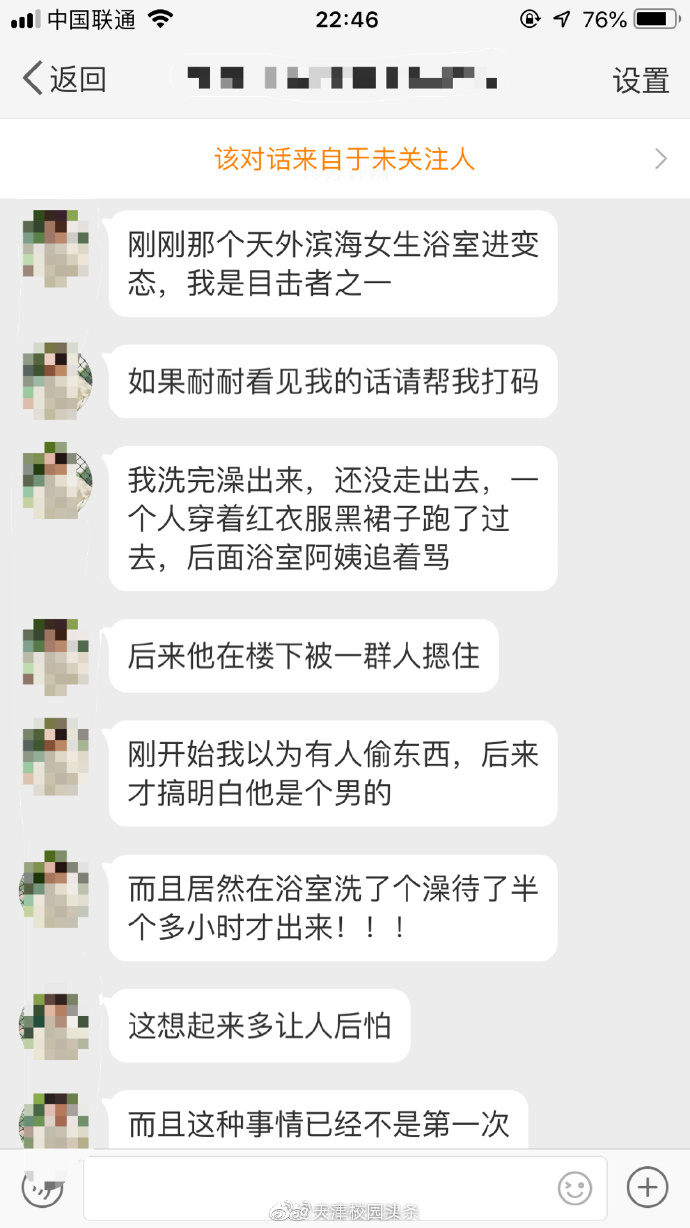Open the plus attachment menu
This screenshot has width=690, height=1228.
[647, 1187]
